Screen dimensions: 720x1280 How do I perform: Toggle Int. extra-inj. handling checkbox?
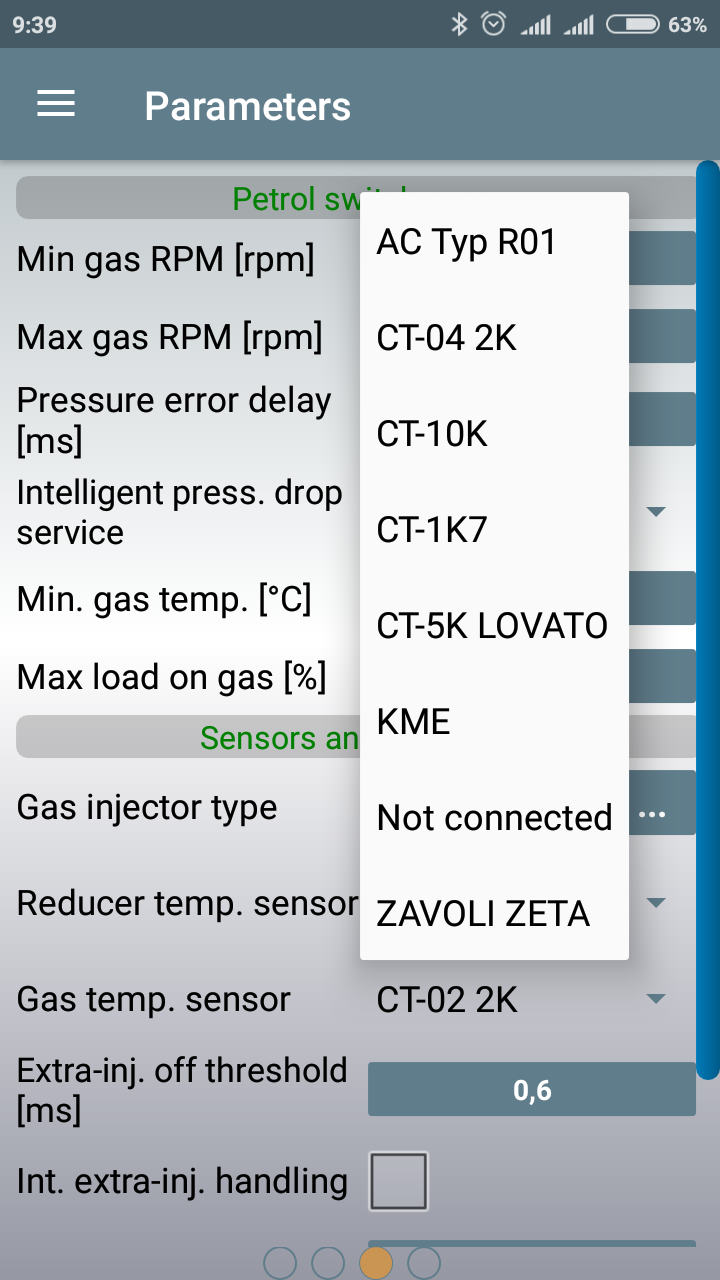[x=399, y=1181]
